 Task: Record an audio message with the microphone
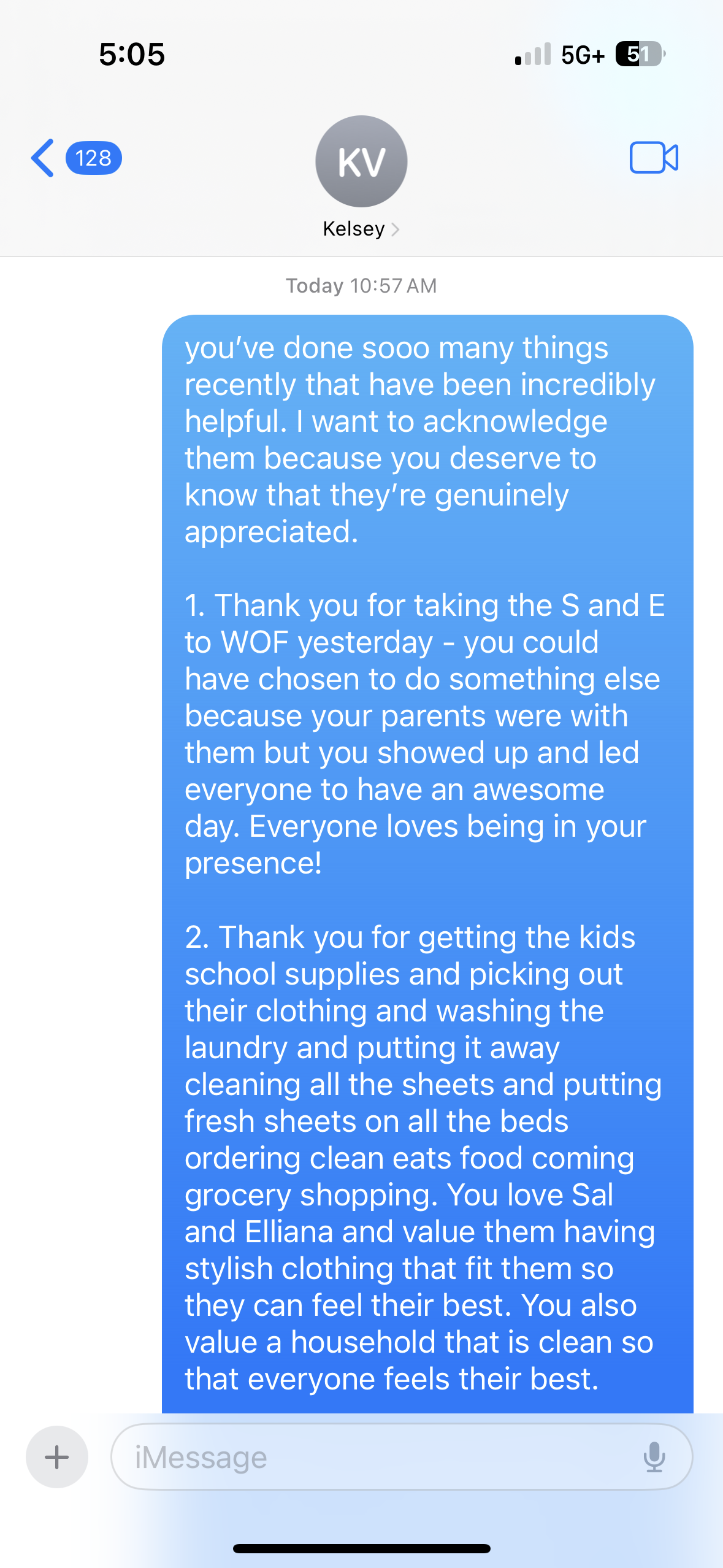(654, 1457)
